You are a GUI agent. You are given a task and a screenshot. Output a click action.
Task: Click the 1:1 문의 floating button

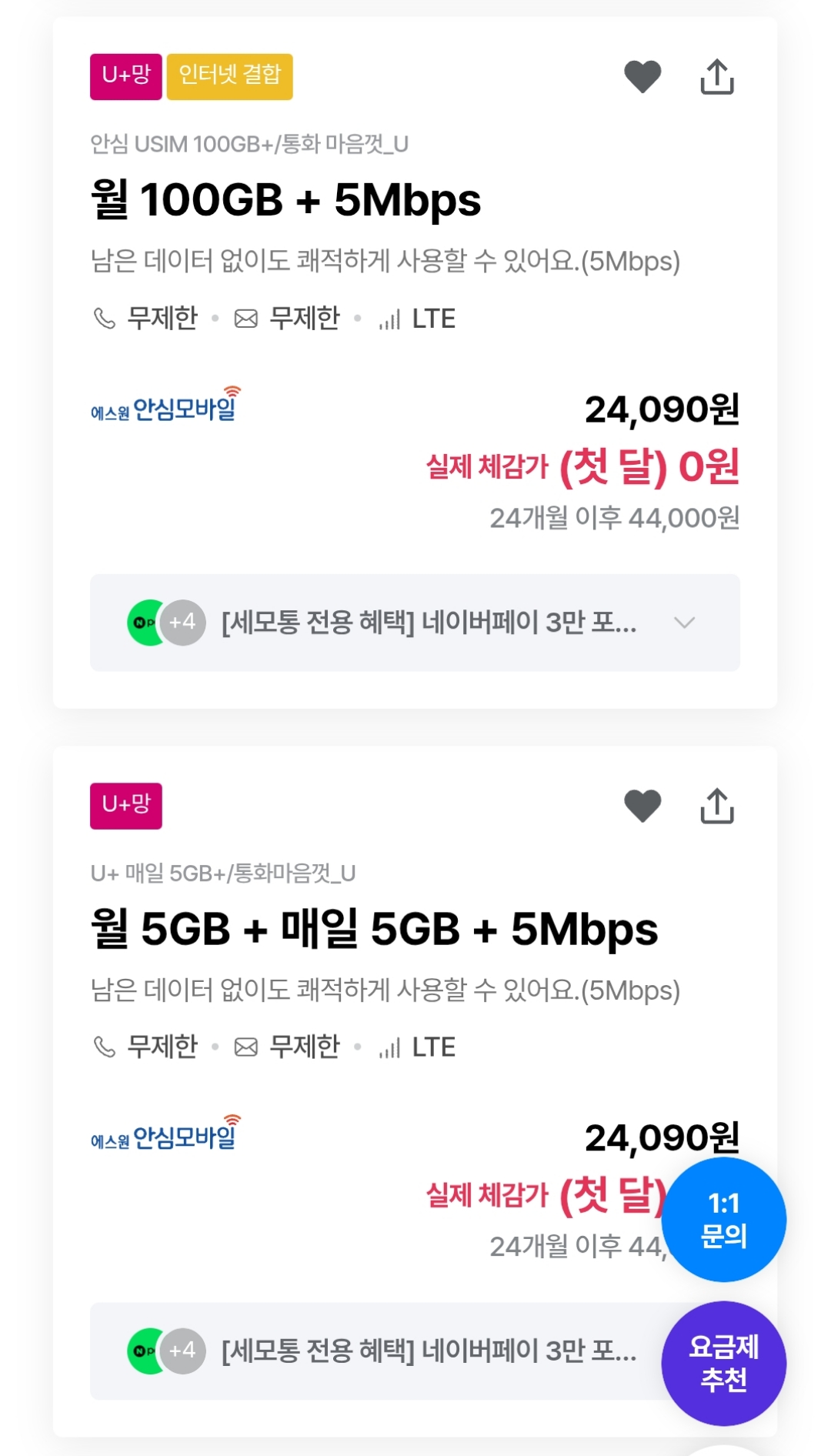coord(724,1220)
